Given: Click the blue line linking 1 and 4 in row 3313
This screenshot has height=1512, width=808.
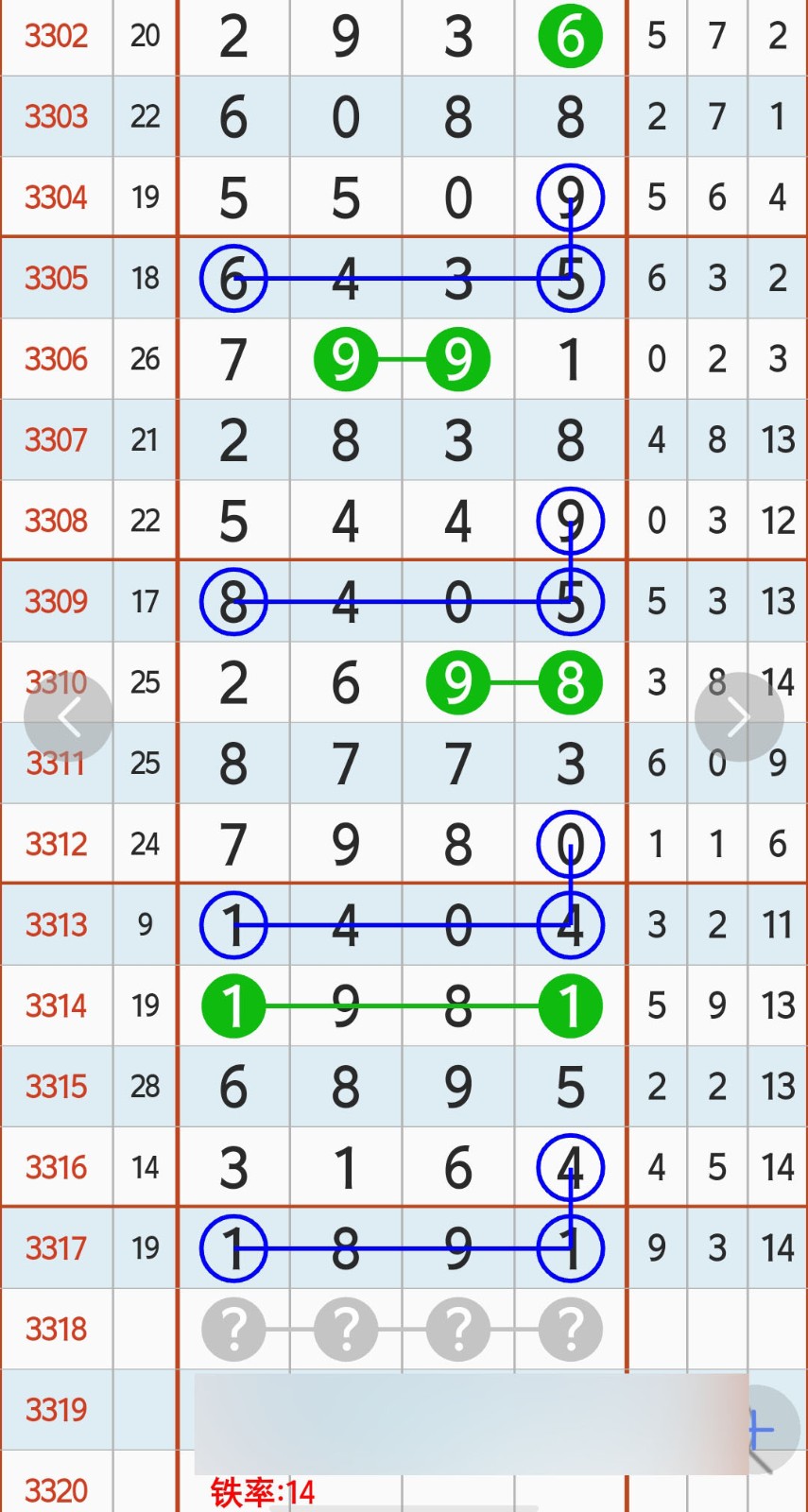Looking at the screenshot, I should (x=401, y=926).
